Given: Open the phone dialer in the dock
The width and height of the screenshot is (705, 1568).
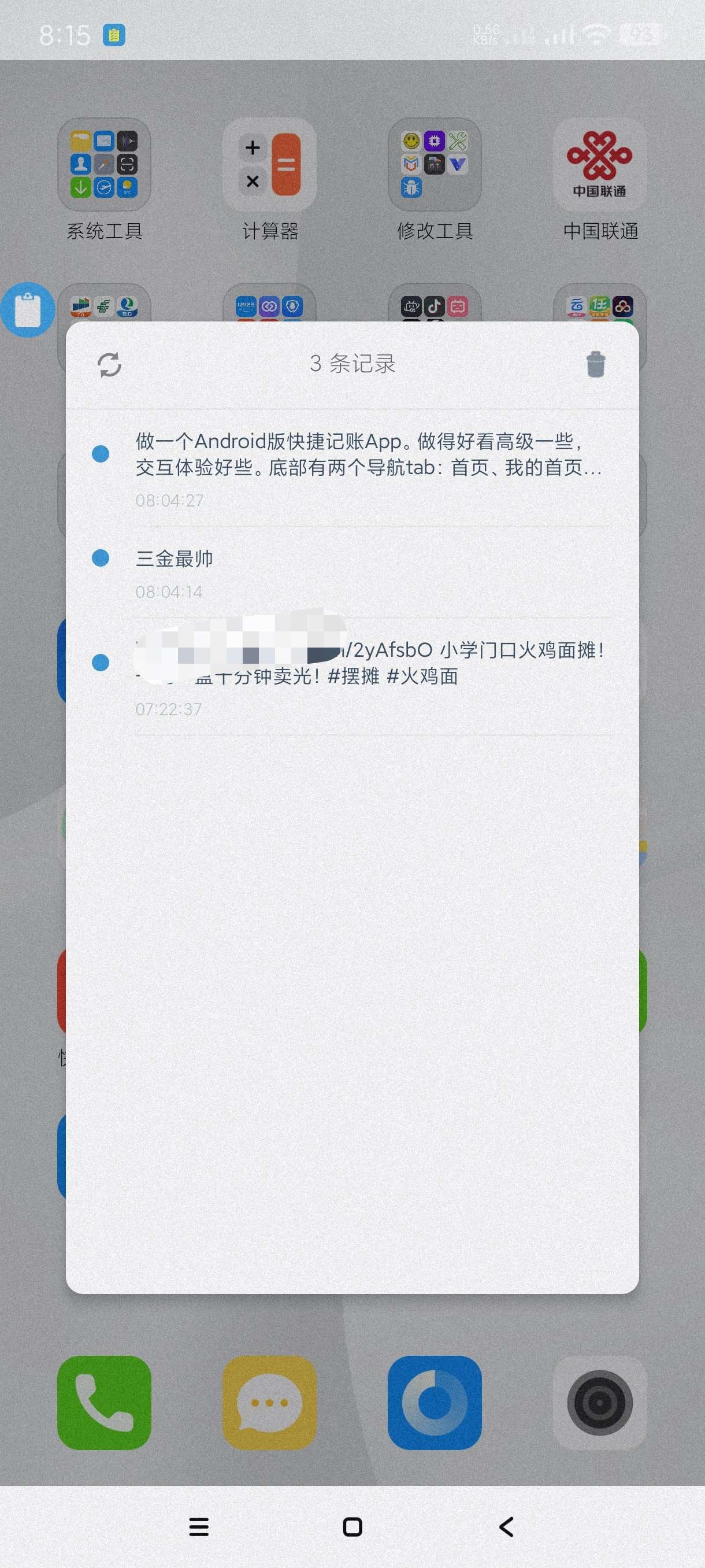Looking at the screenshot, I should coord(104,1403).
